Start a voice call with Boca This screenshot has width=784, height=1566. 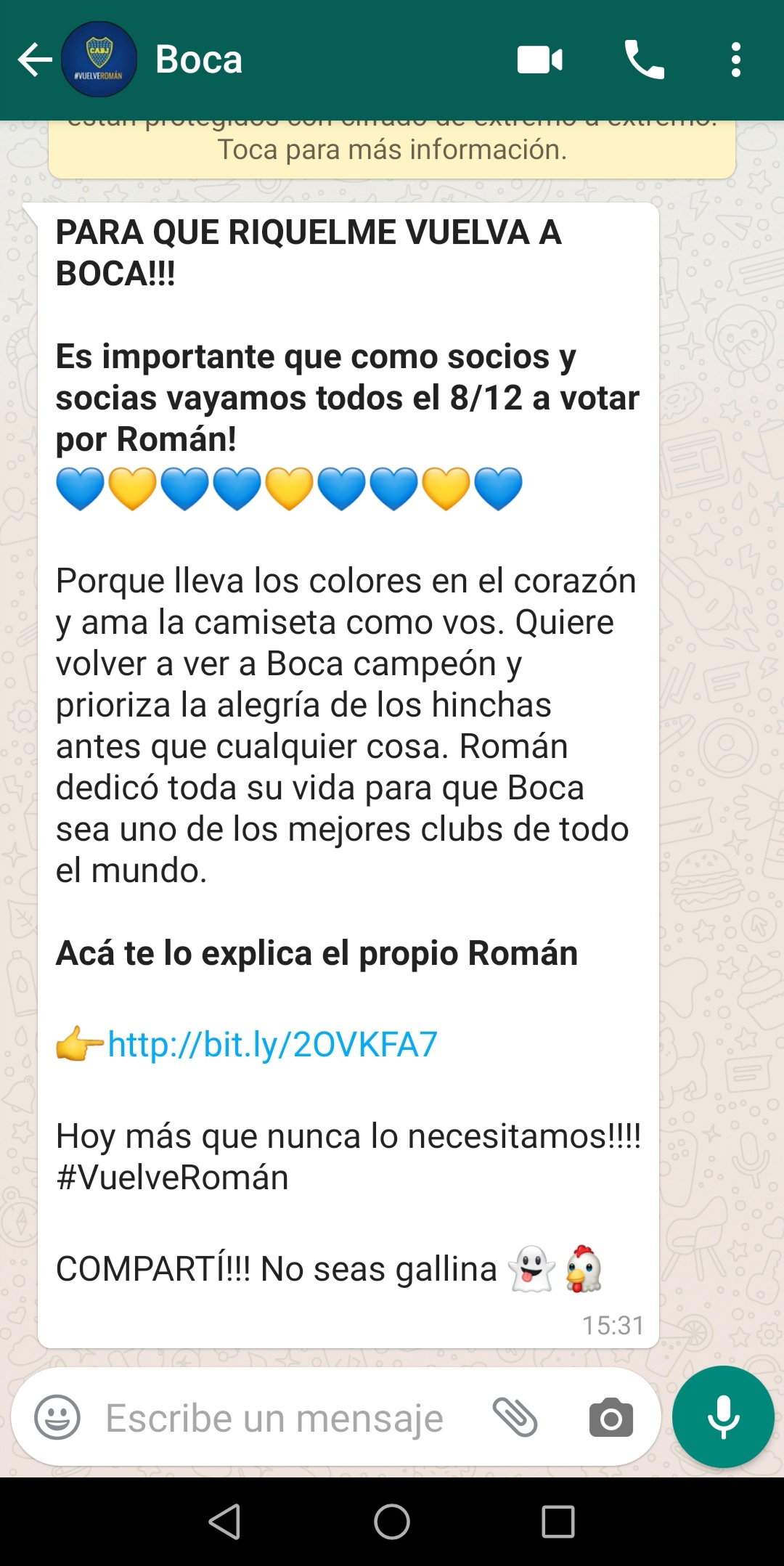pyautogui.click(x=644, y=60)
